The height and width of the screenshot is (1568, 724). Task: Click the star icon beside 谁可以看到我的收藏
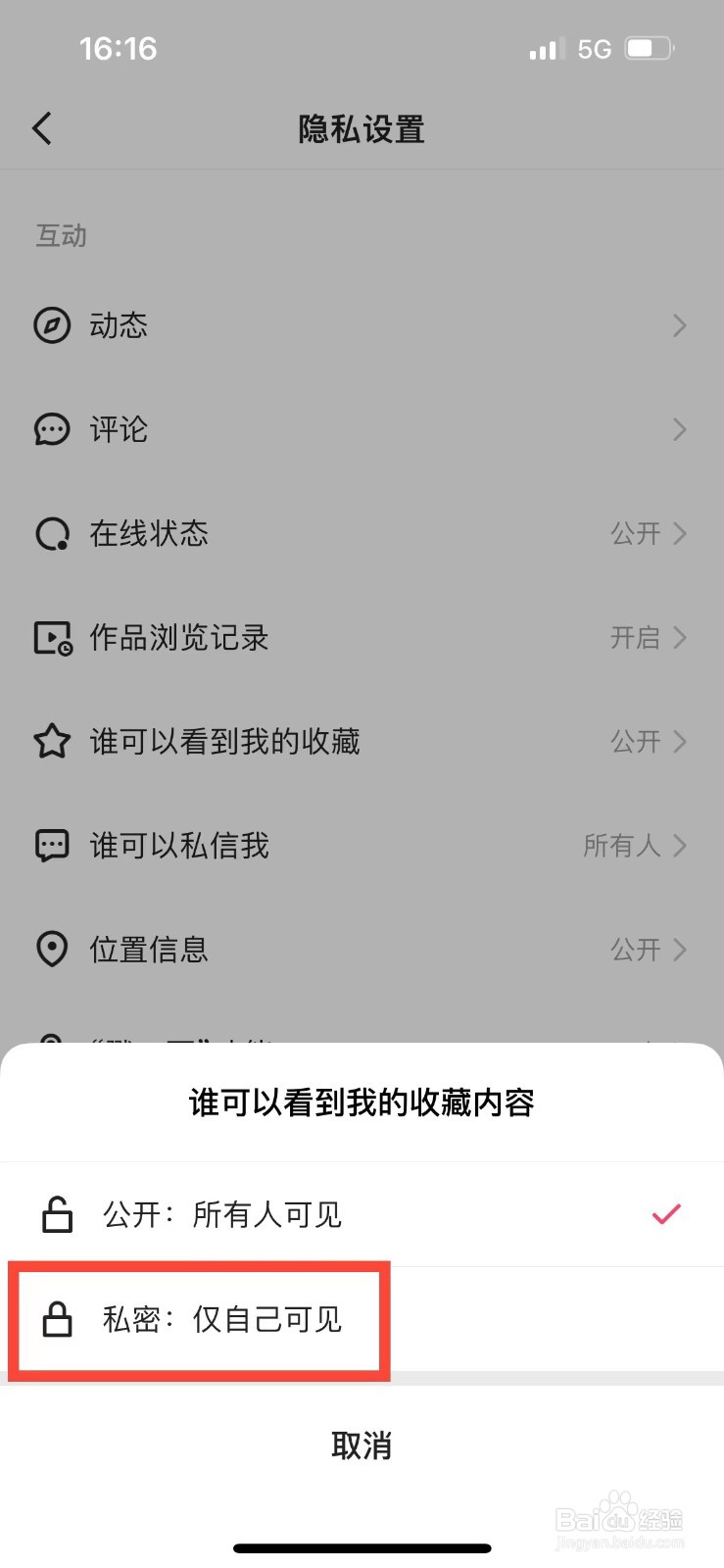(52, 742)
